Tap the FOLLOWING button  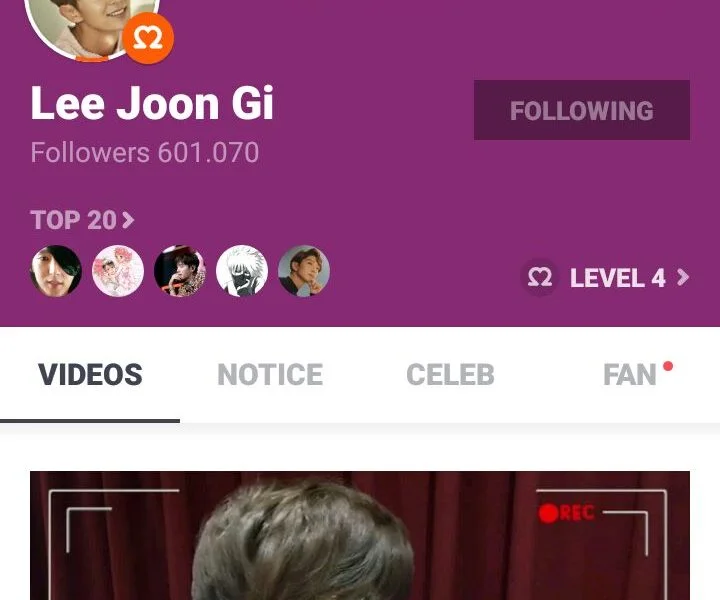(581, 110)
